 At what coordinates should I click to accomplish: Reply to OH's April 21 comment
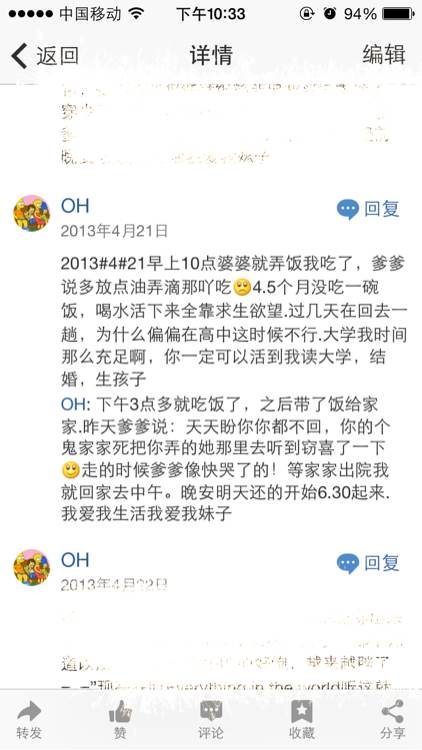pos(368,209)
